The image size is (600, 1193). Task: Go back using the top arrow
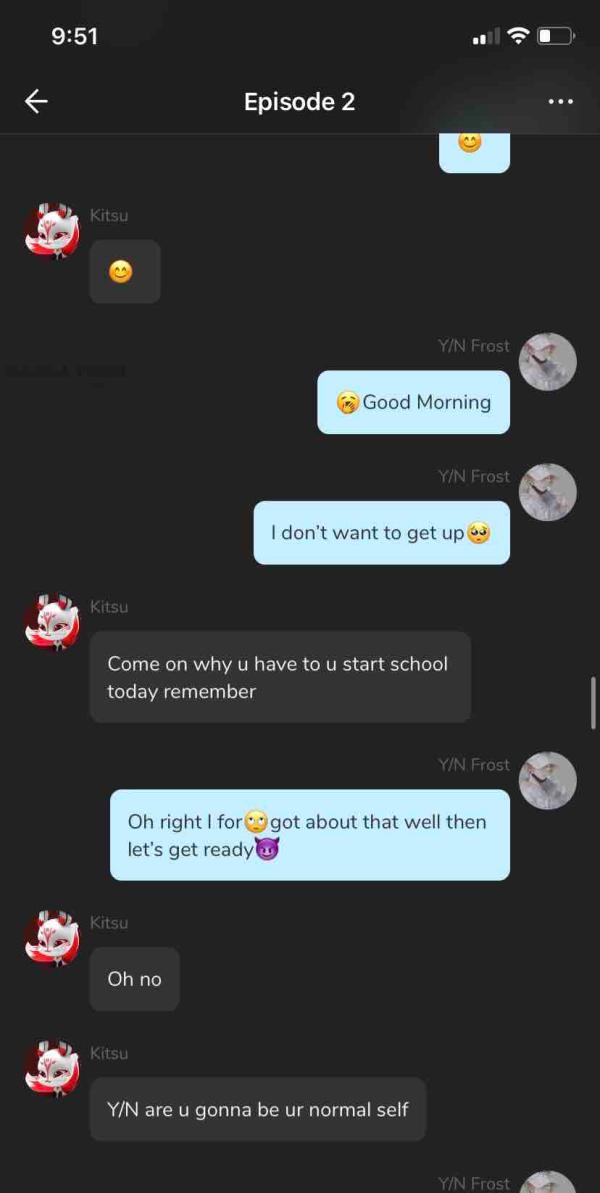pos(37,101)
